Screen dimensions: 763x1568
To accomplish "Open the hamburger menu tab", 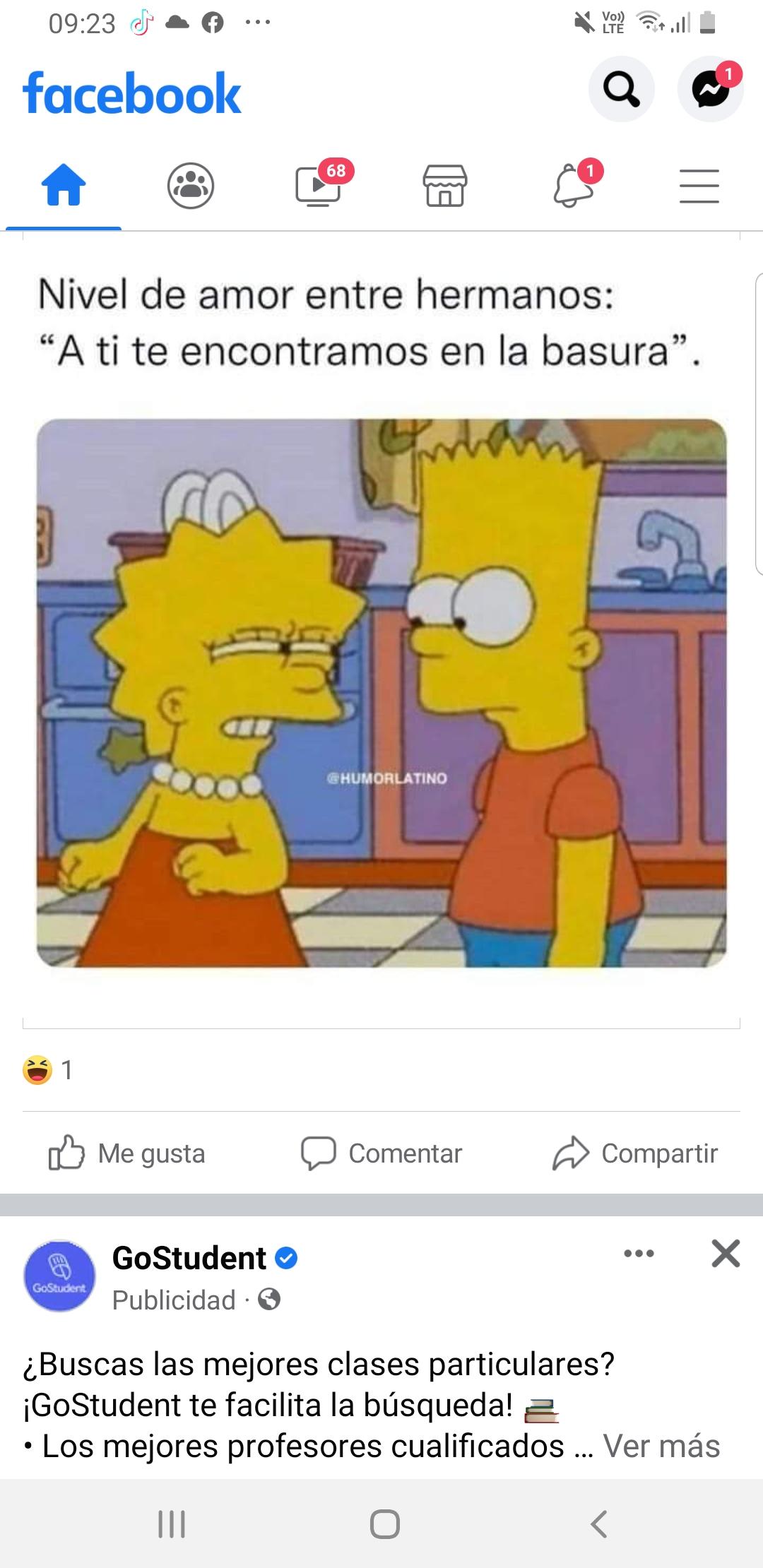I will click(699, 186).
